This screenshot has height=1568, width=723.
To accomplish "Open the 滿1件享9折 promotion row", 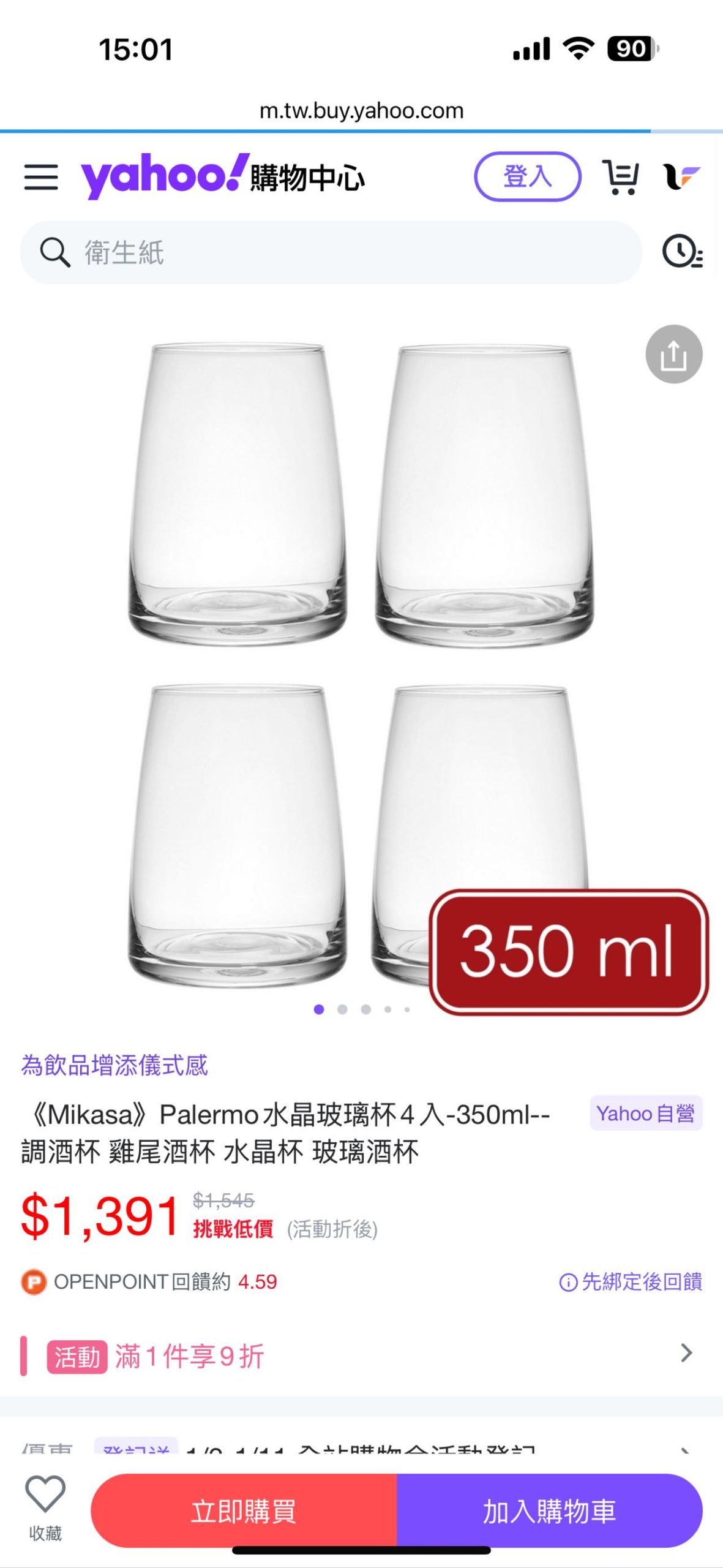I will pyautogui.click(x=361, y=1356).
